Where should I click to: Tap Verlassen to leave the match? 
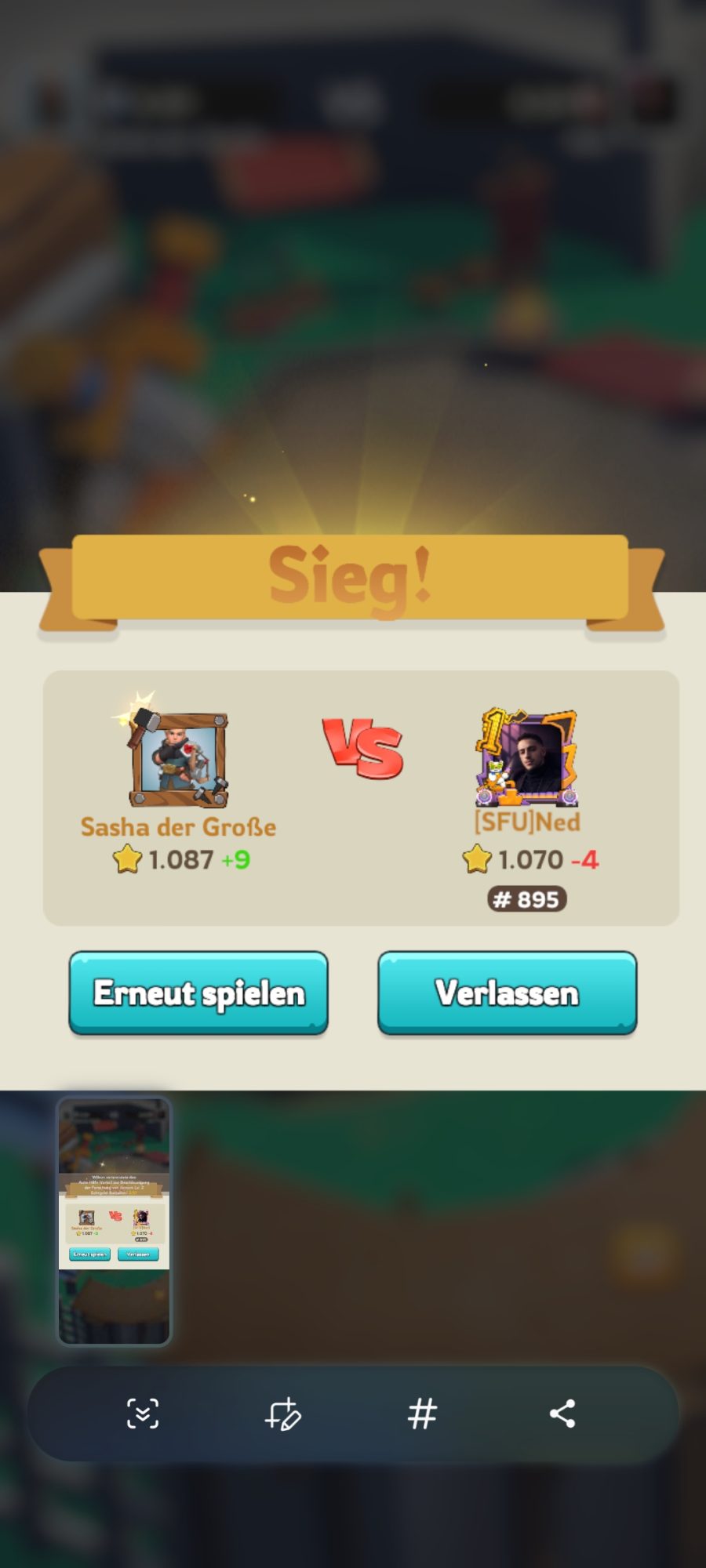click(x=507, y=993)
